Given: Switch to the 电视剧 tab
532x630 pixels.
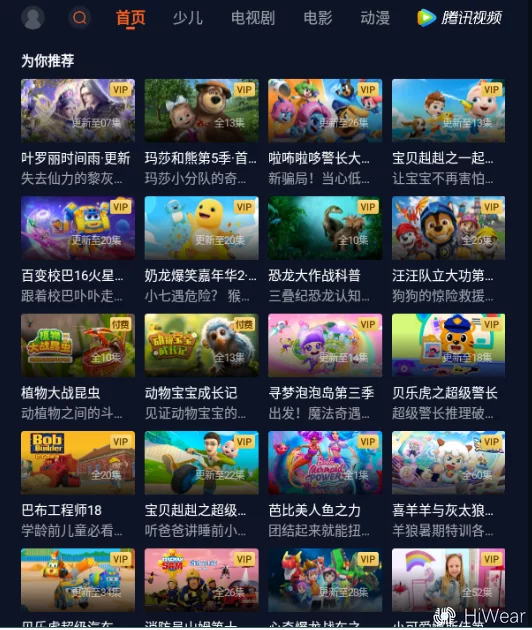Looking at the screenshot, I should (x=253, y=18).
